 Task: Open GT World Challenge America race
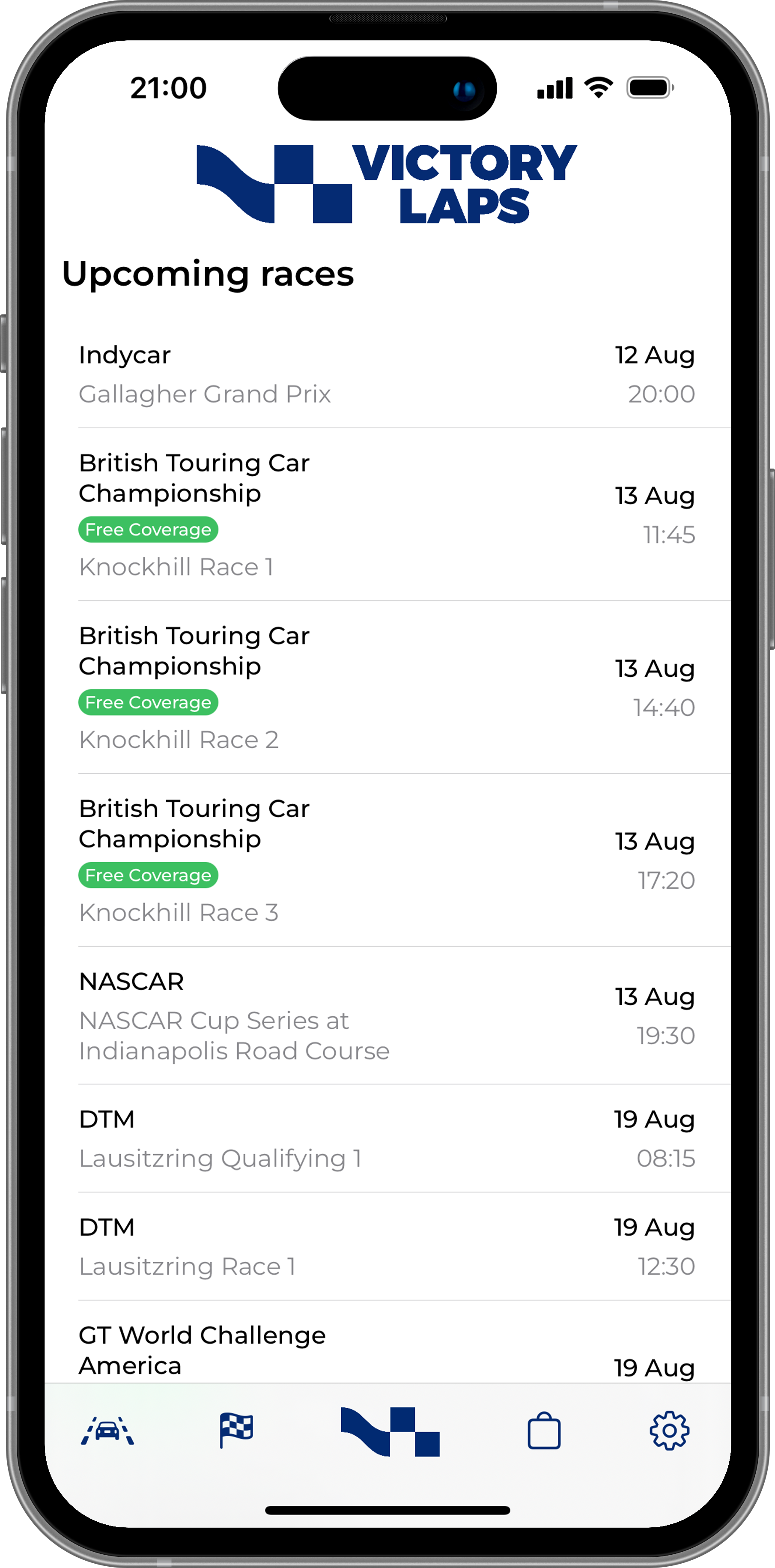coord(387,1350)
